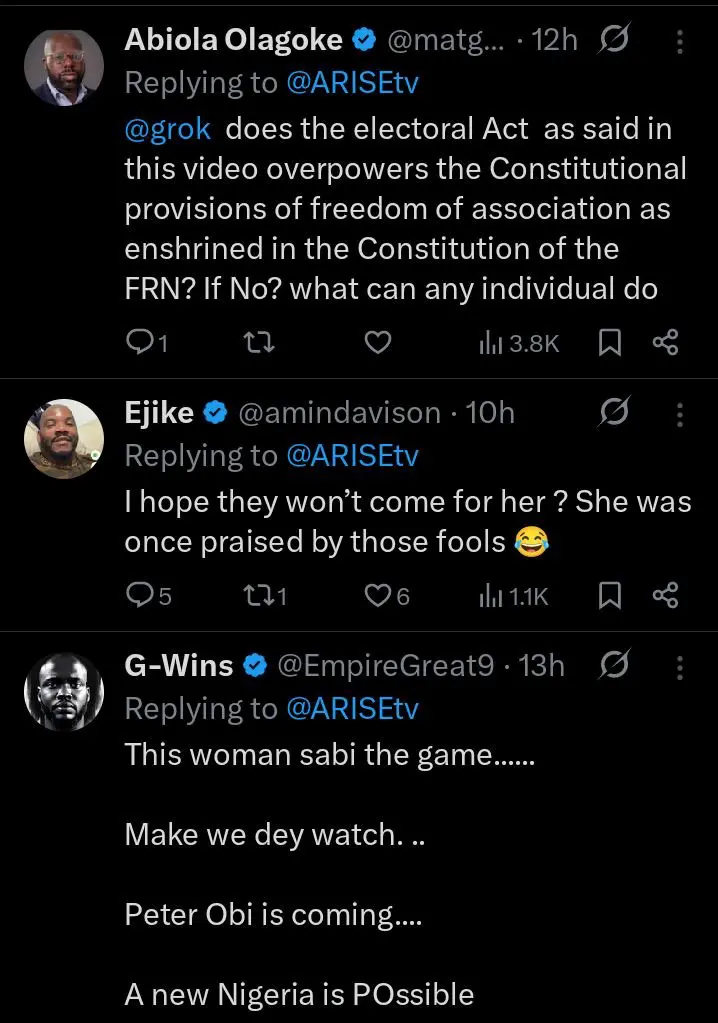Image resolution: width=718 pixels, height=1023 pixels.
Task: Open Abiola Olagoke's profile picture
Action: (63, 67)
